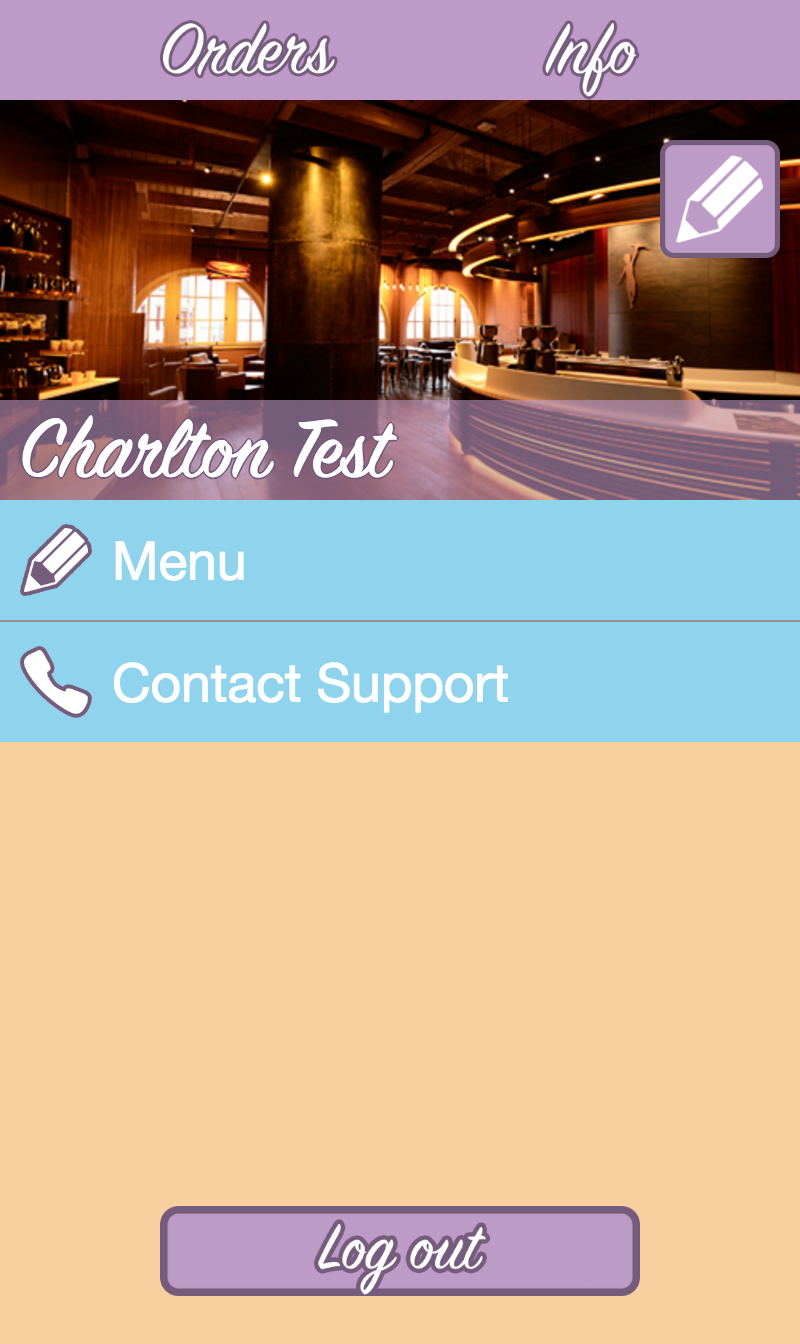Switch to the Info tab
This screenshot has height=1344, width=800.
point(590,52)
